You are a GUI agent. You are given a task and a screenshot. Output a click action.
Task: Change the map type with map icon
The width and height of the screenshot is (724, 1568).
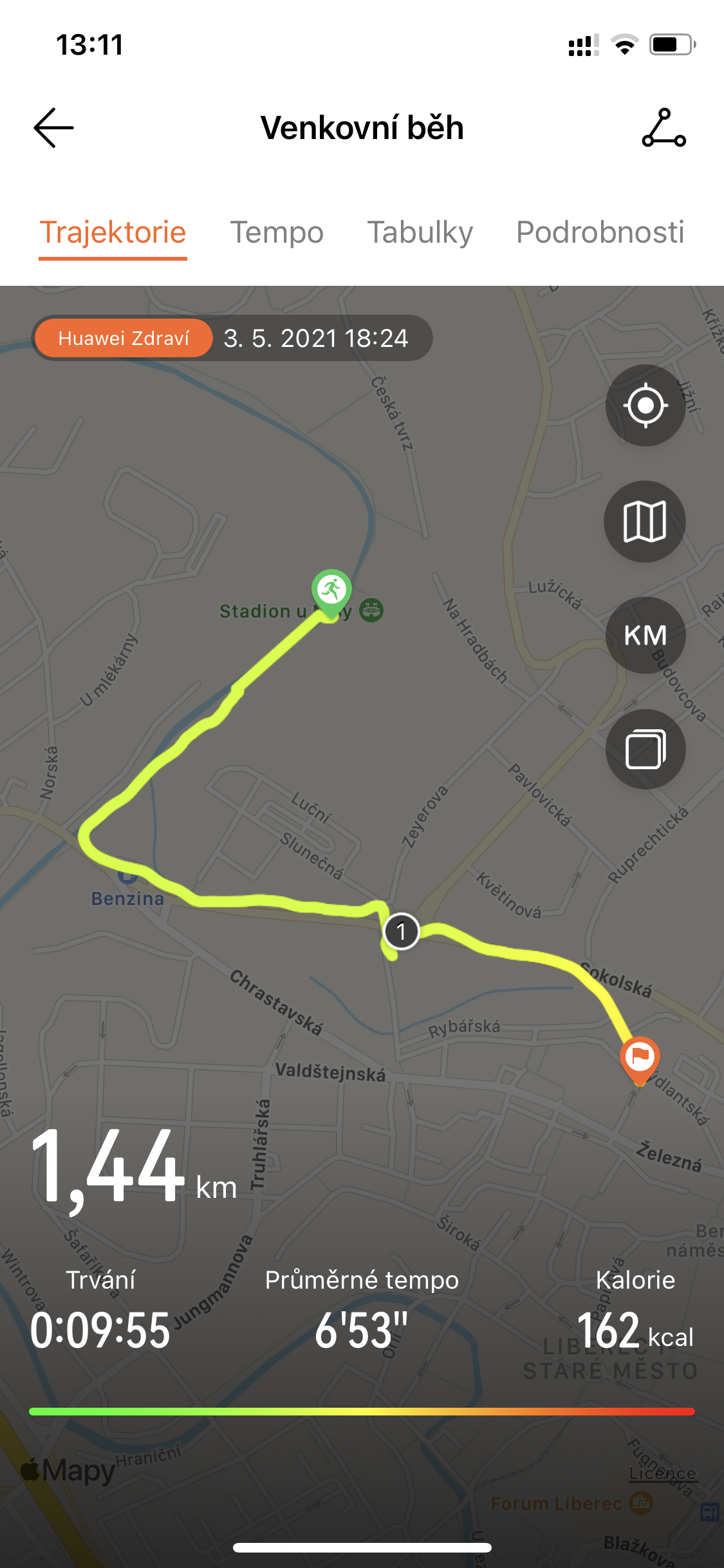coord(645,521)
